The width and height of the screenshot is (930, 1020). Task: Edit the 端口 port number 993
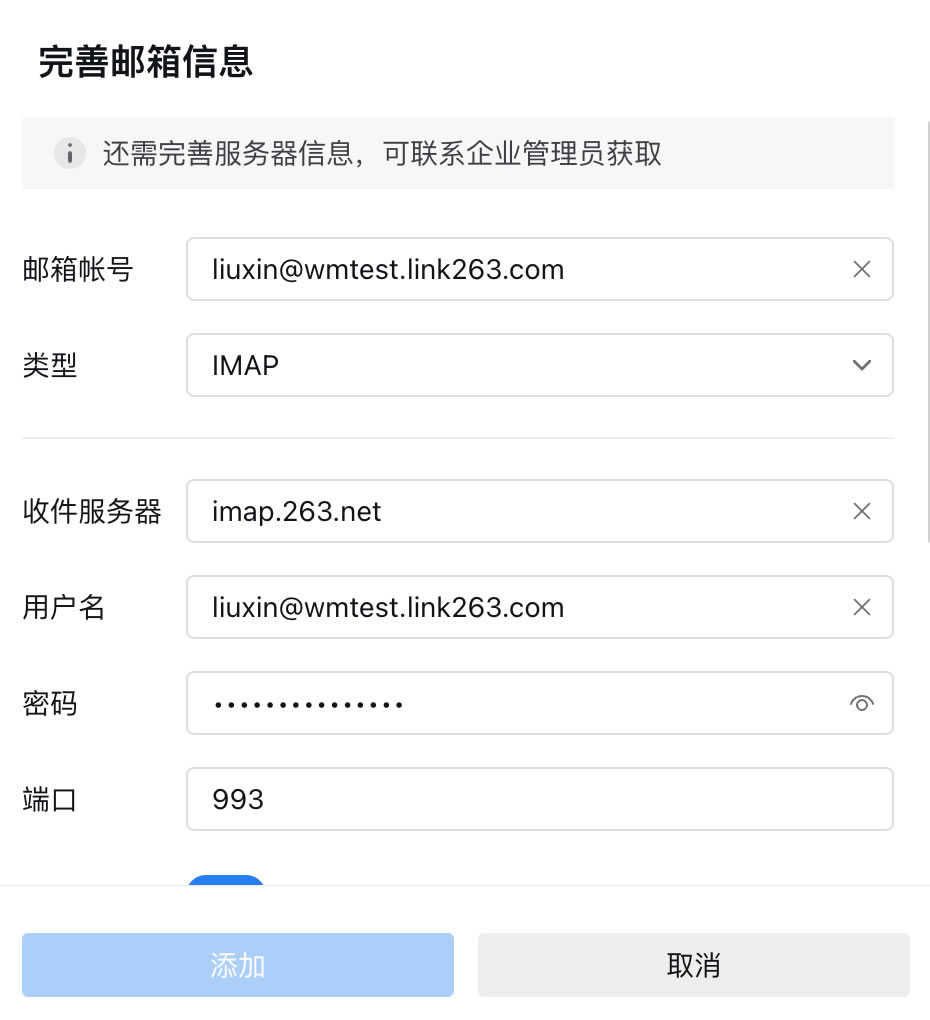click(538, 799)
